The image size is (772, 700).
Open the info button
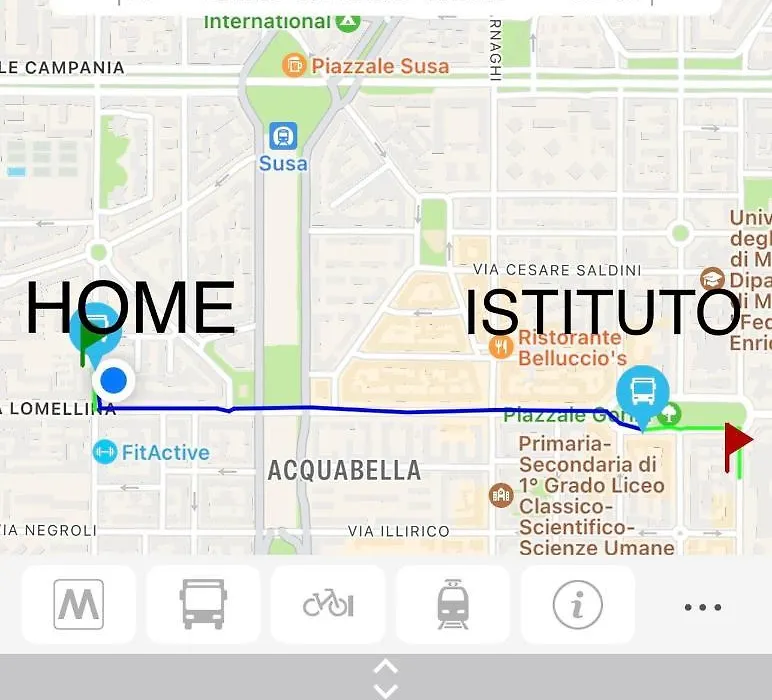pos(578,604)
